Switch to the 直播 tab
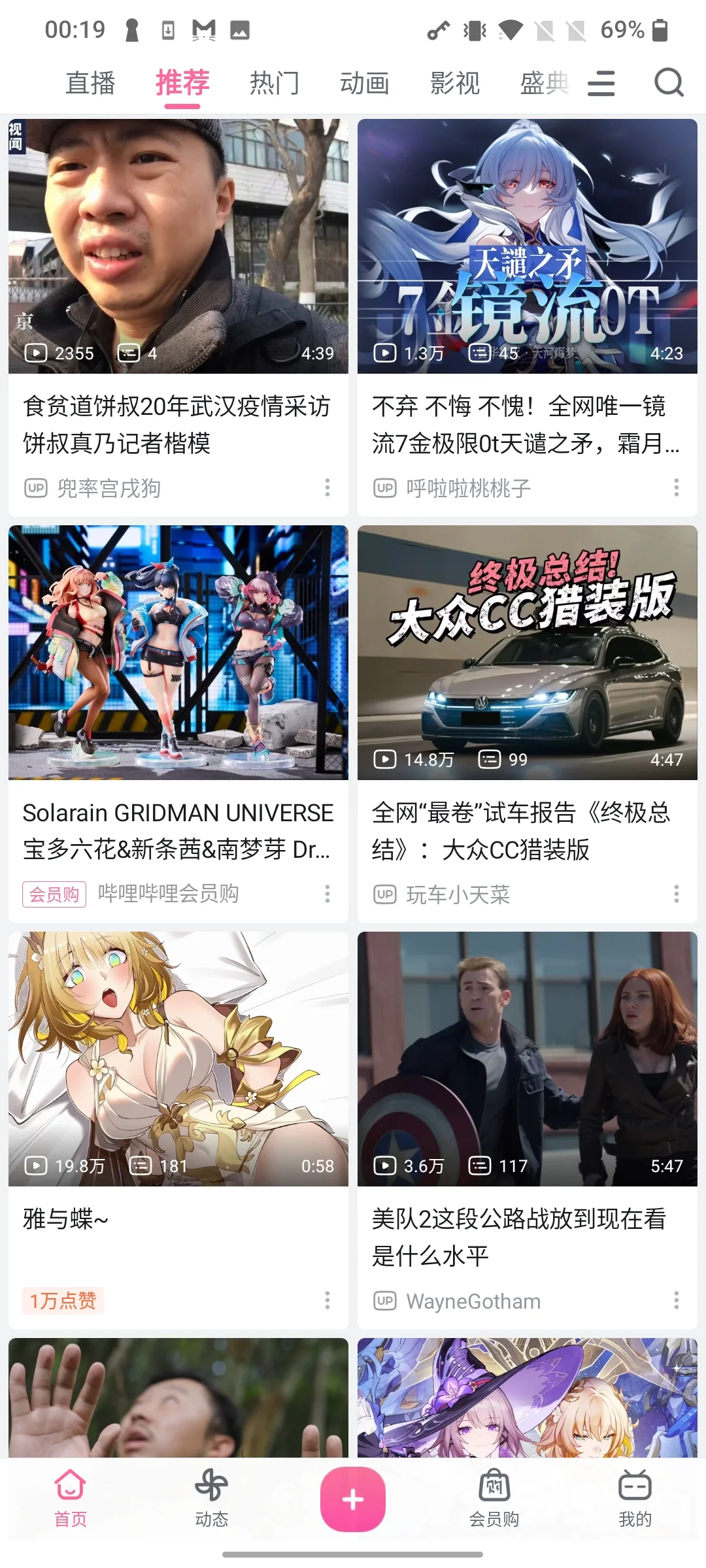Screen dimensions: 706x1568 coord(91,84)
